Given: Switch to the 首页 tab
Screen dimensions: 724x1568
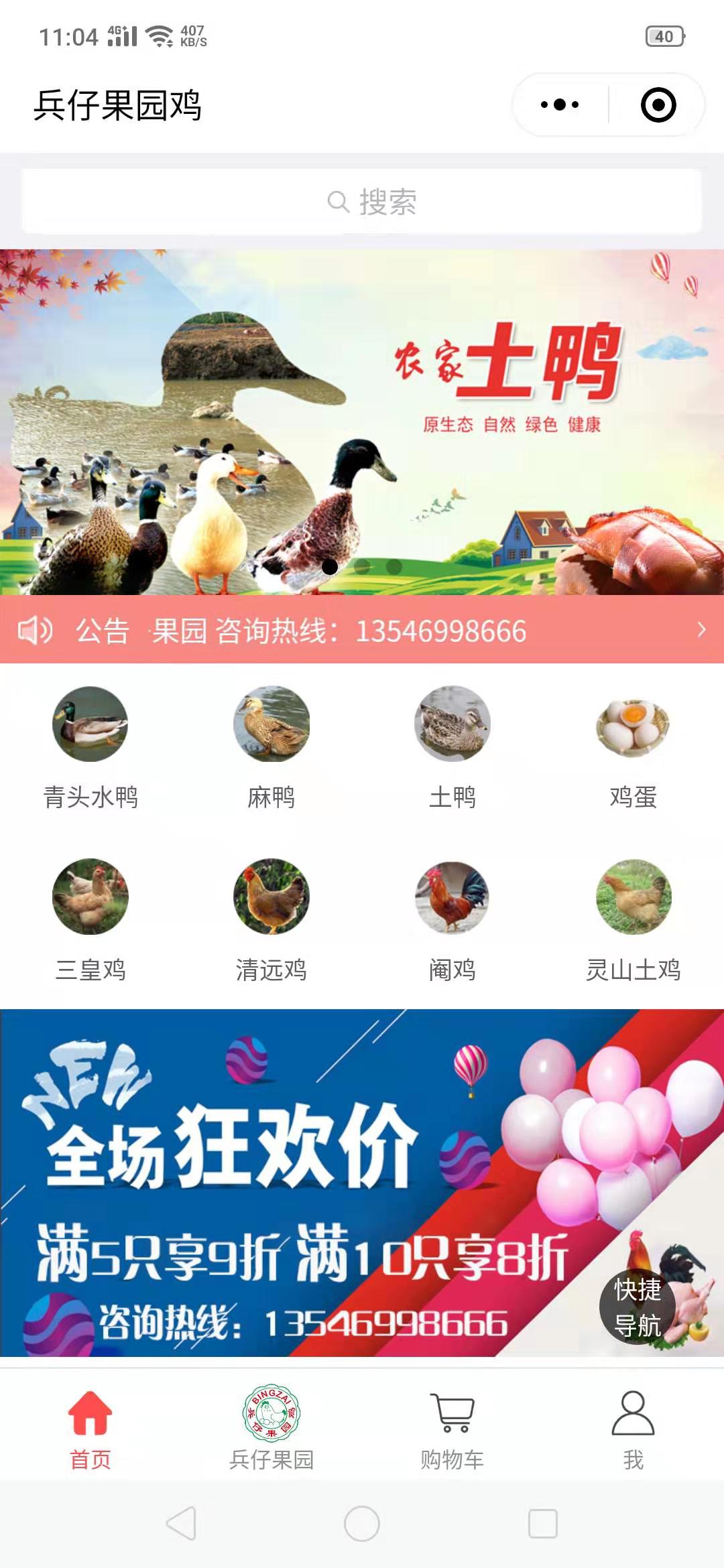Looking at the screenshot, I should (x=90, y=1427).
